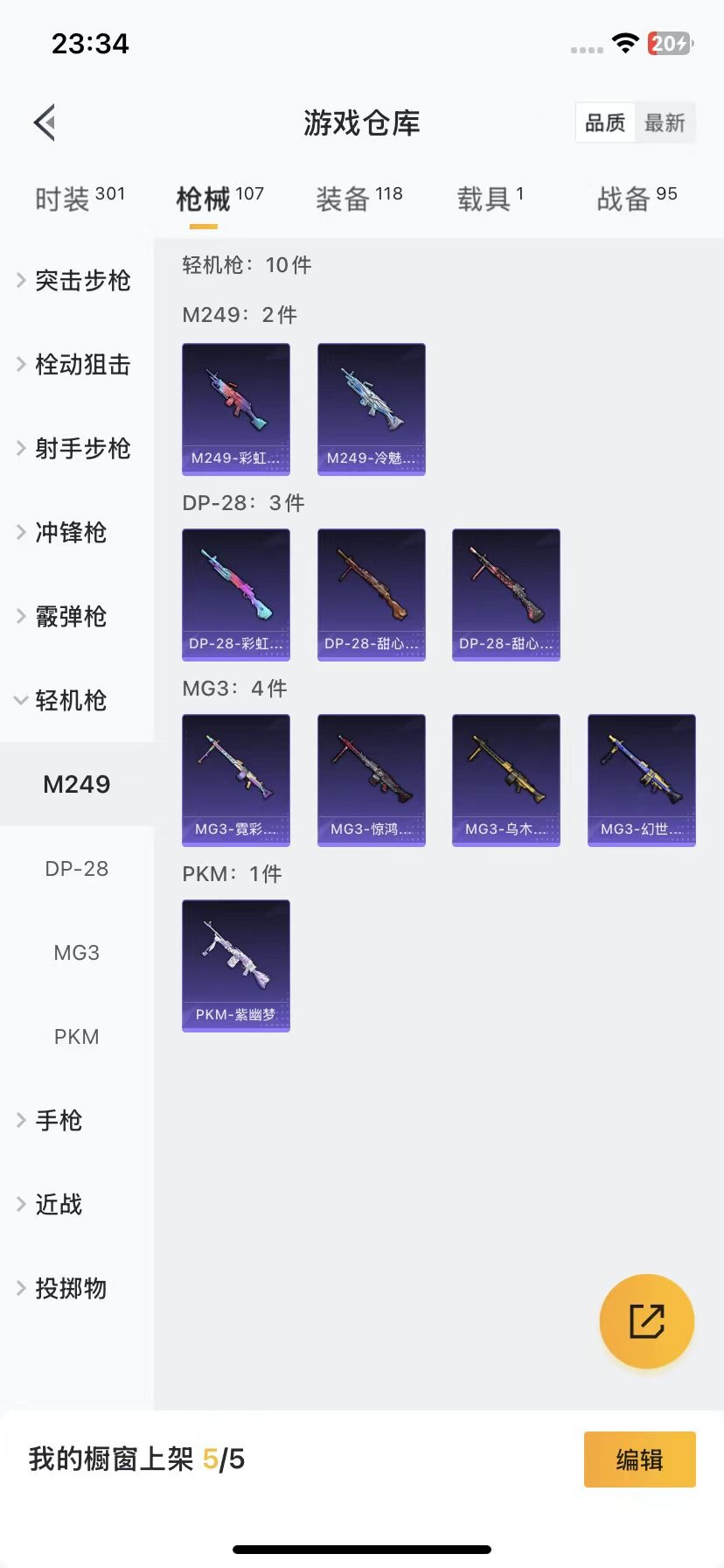Tap the floating yellow share button
The width and height of the screenshot is (724, 1568).
(646, 1320)
